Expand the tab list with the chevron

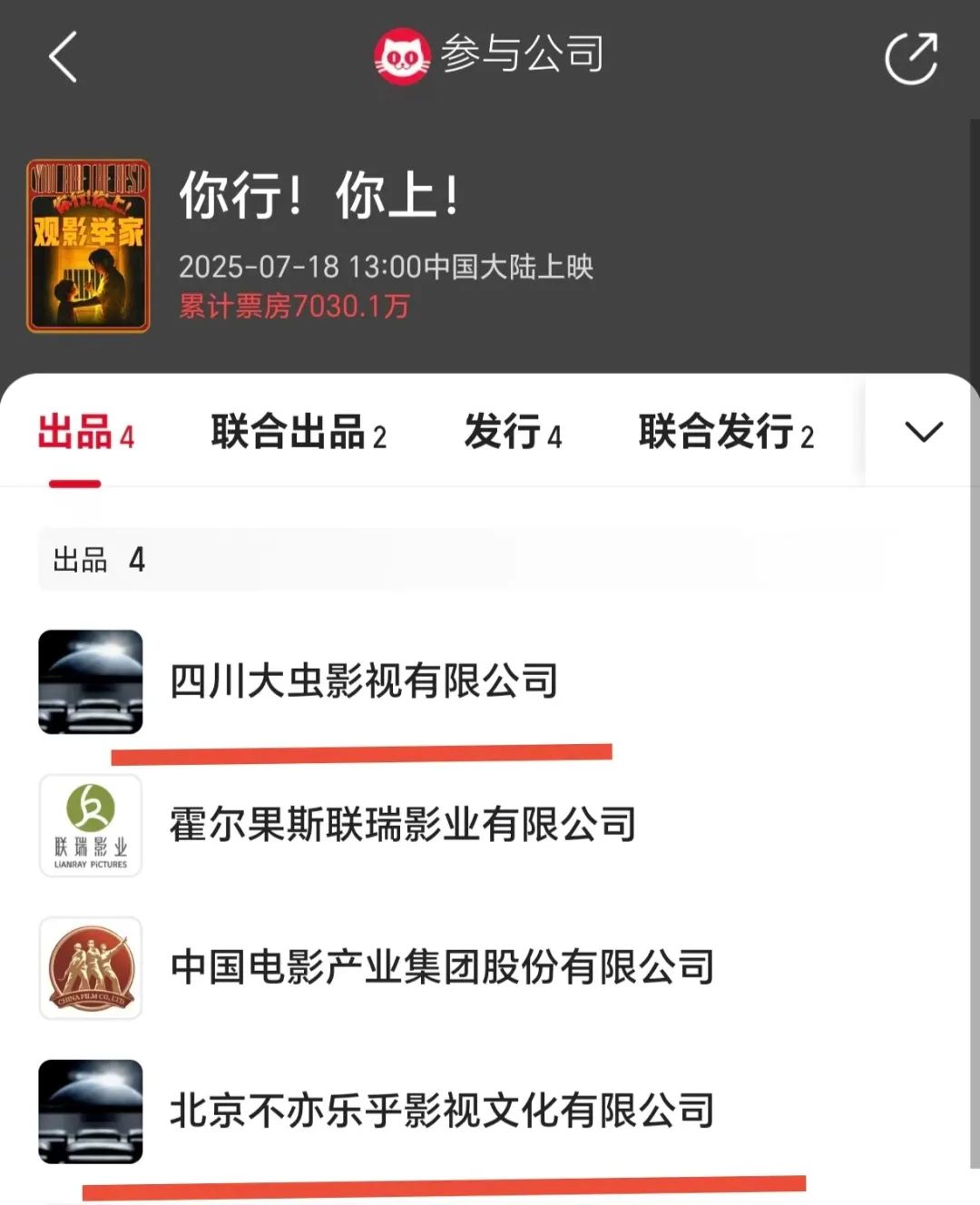[x=924, y=432]
